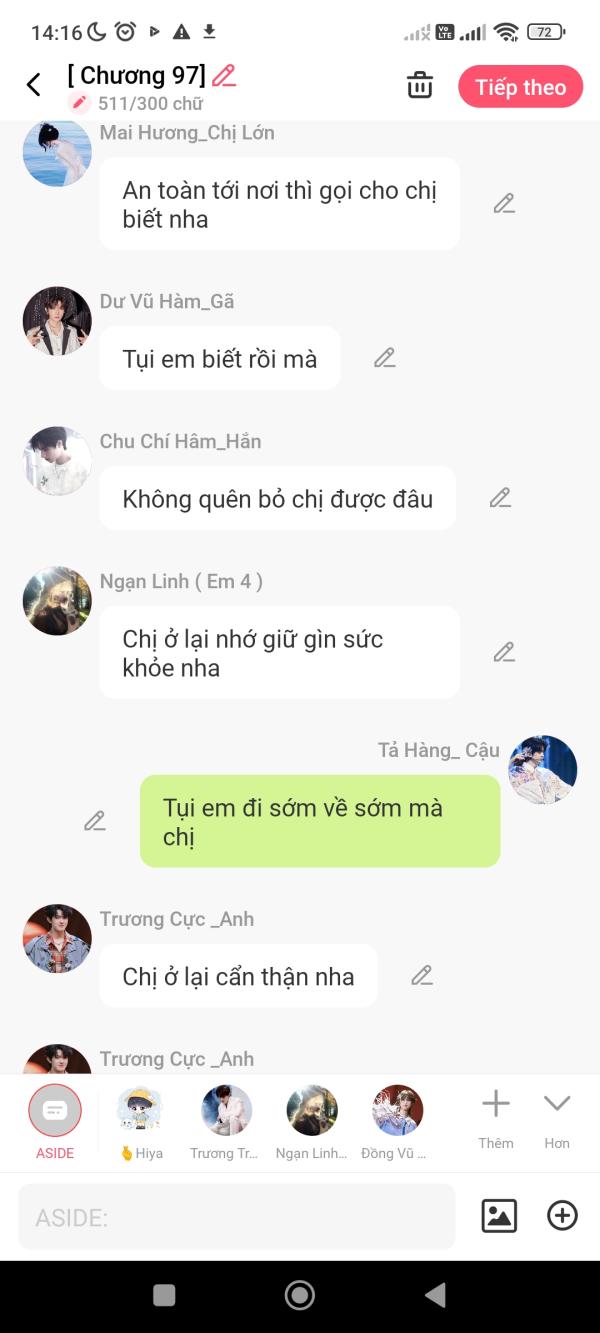The image size is (600, 1333).
Task: Delete with the trash can icon
Action: [420, 86]
